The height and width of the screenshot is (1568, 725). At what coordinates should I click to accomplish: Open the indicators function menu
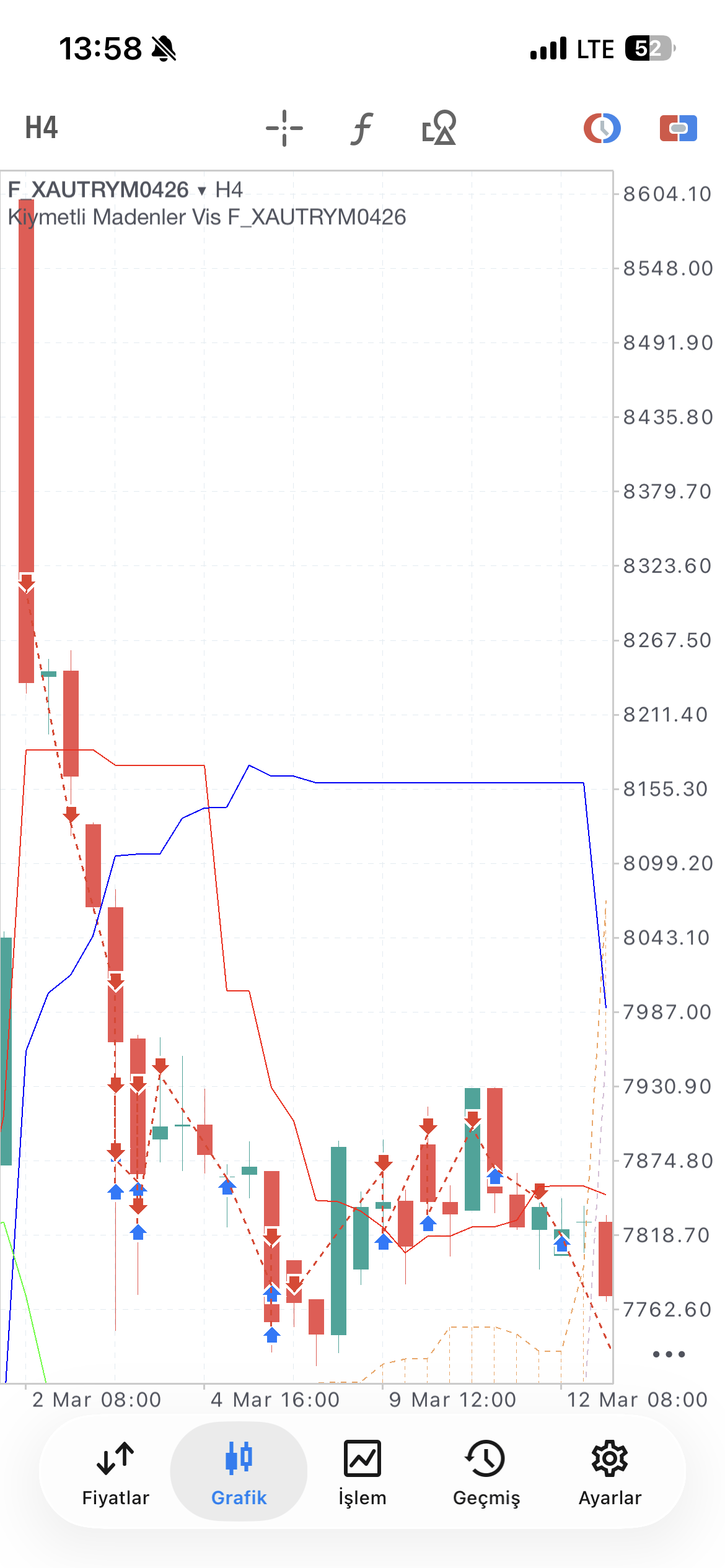pyautogui.click(x=362, y=128)
